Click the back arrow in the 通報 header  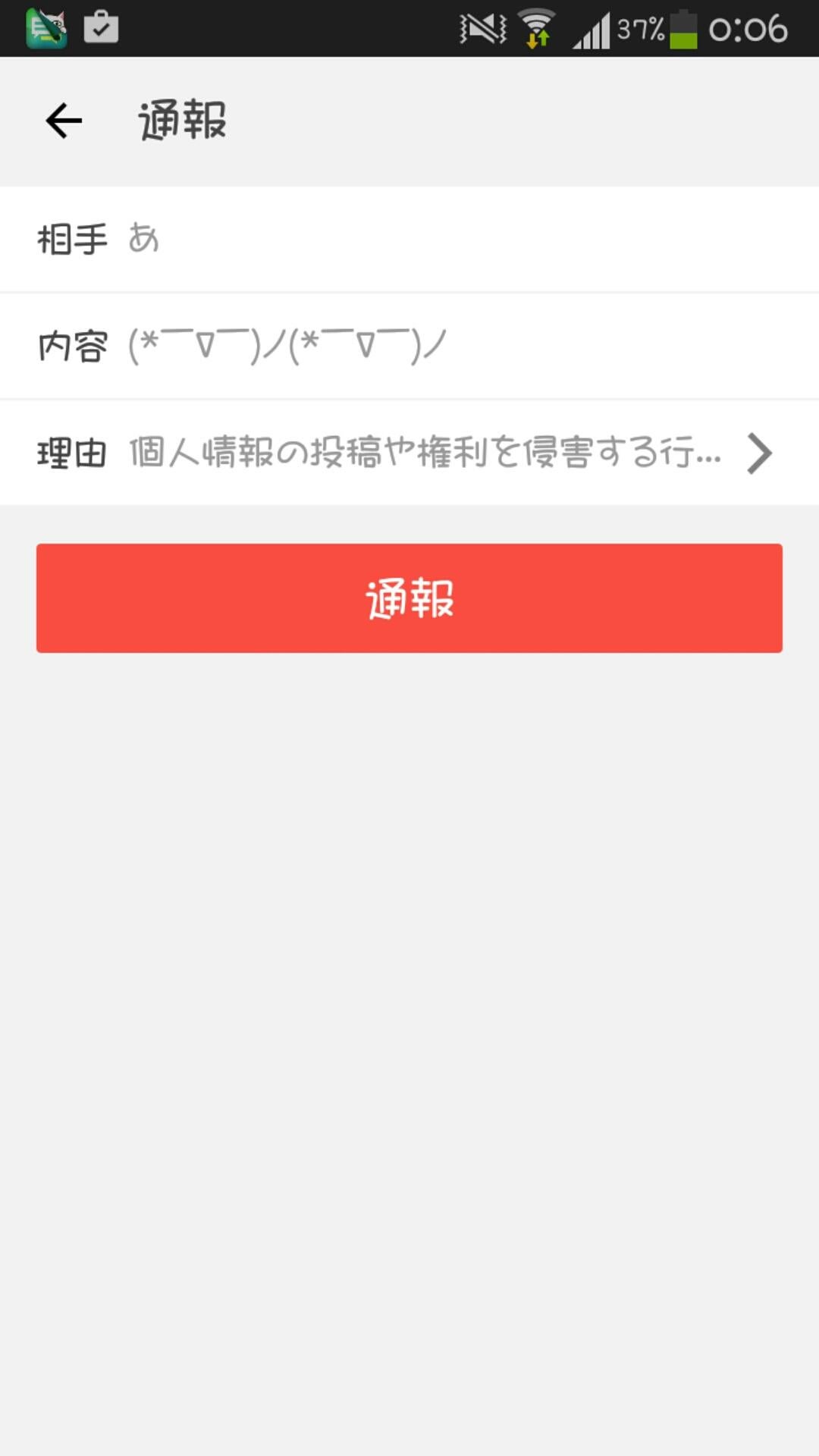pos(64,120)
